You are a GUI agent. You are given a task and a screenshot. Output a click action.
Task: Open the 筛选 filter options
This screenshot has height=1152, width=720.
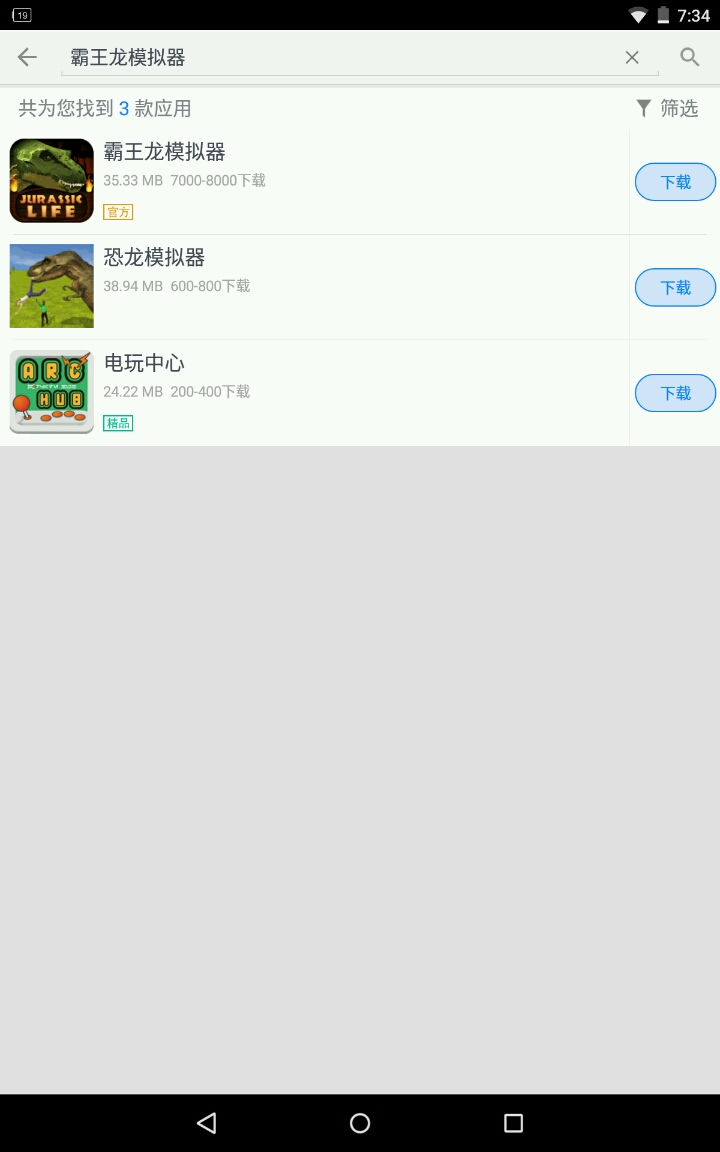click(x=667, y=108)
